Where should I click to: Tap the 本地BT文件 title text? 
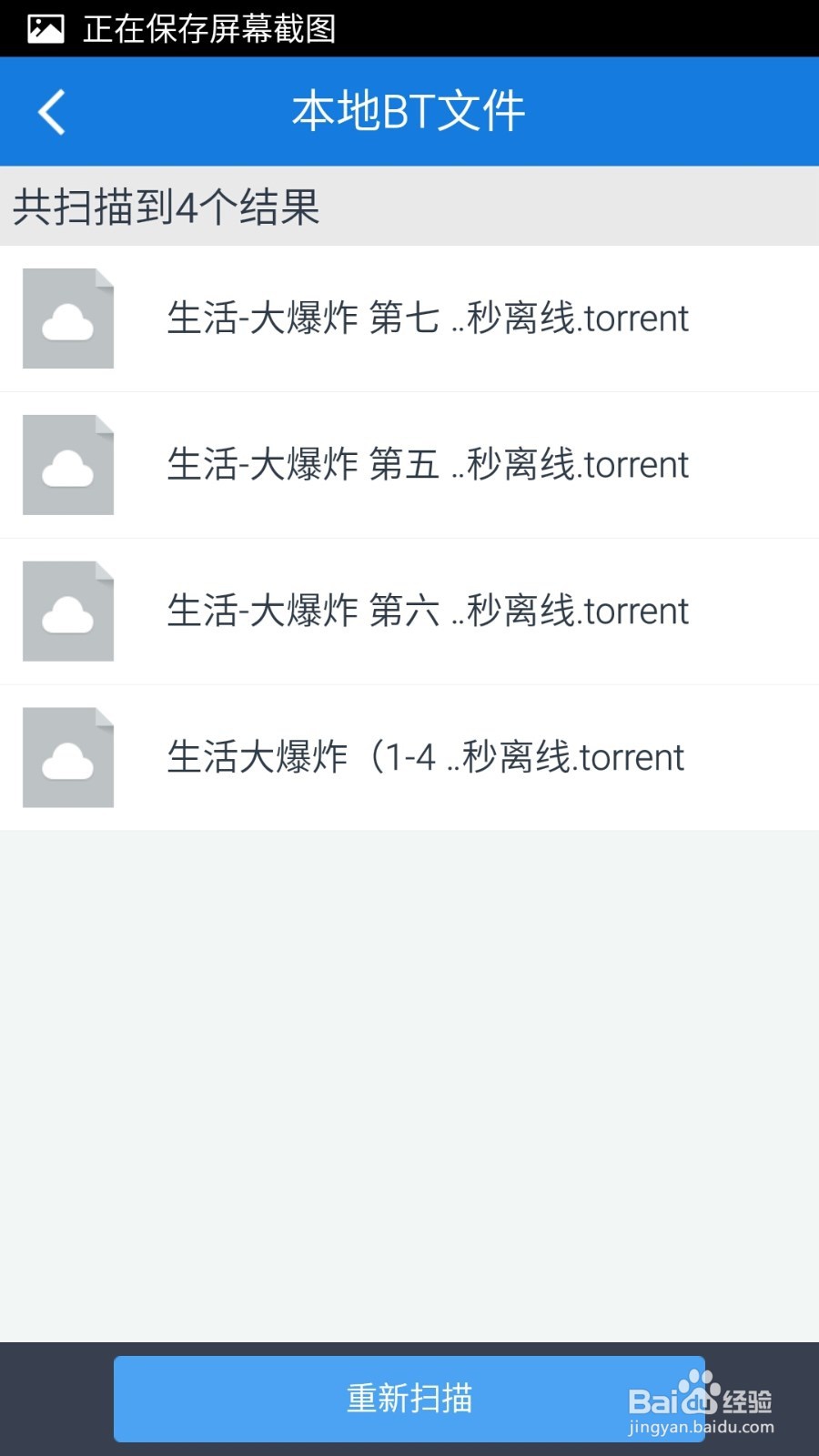408,110
